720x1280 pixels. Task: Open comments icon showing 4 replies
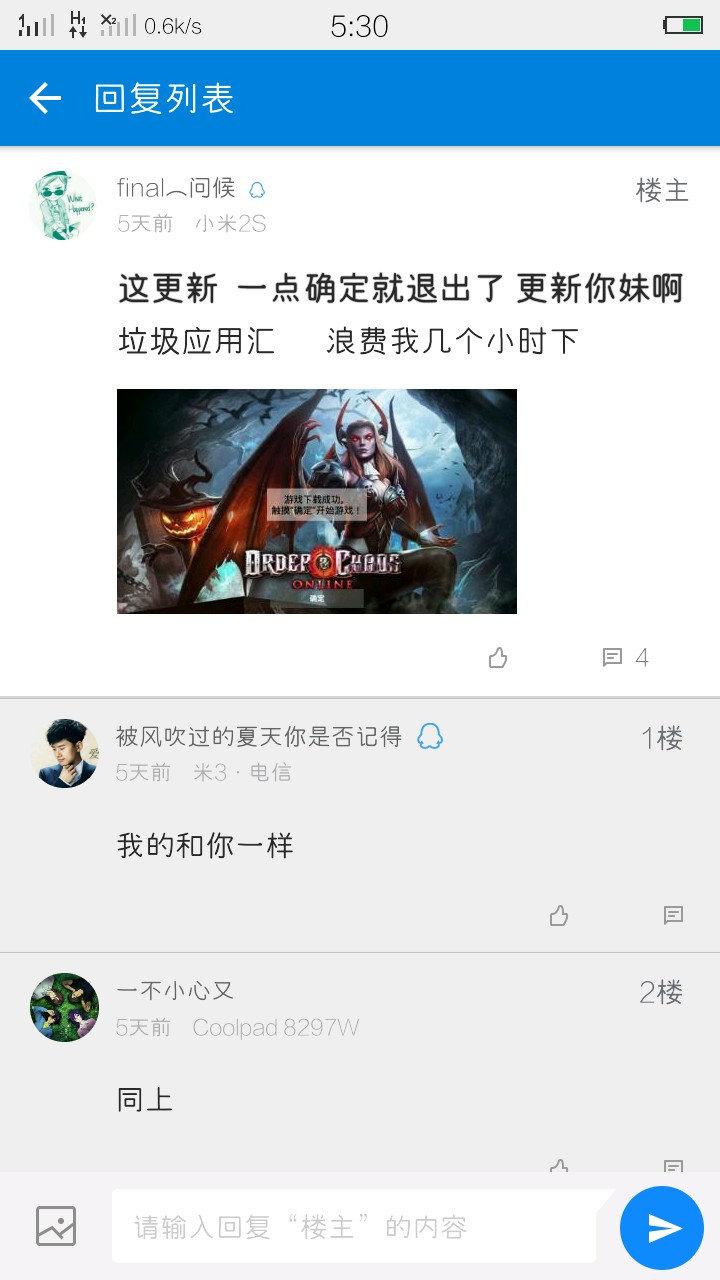613,657
